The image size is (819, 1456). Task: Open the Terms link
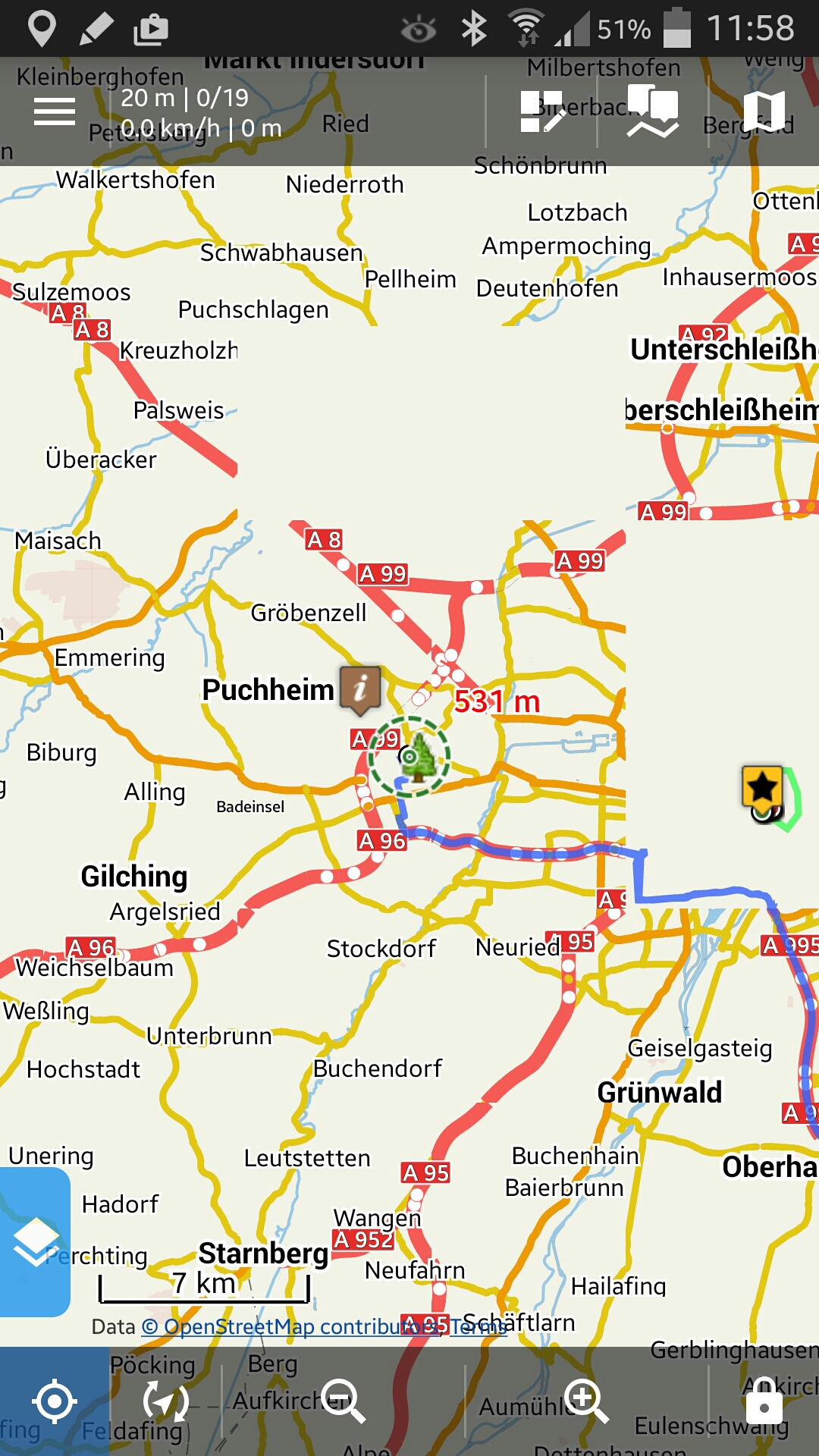(x=479, y=1327)
